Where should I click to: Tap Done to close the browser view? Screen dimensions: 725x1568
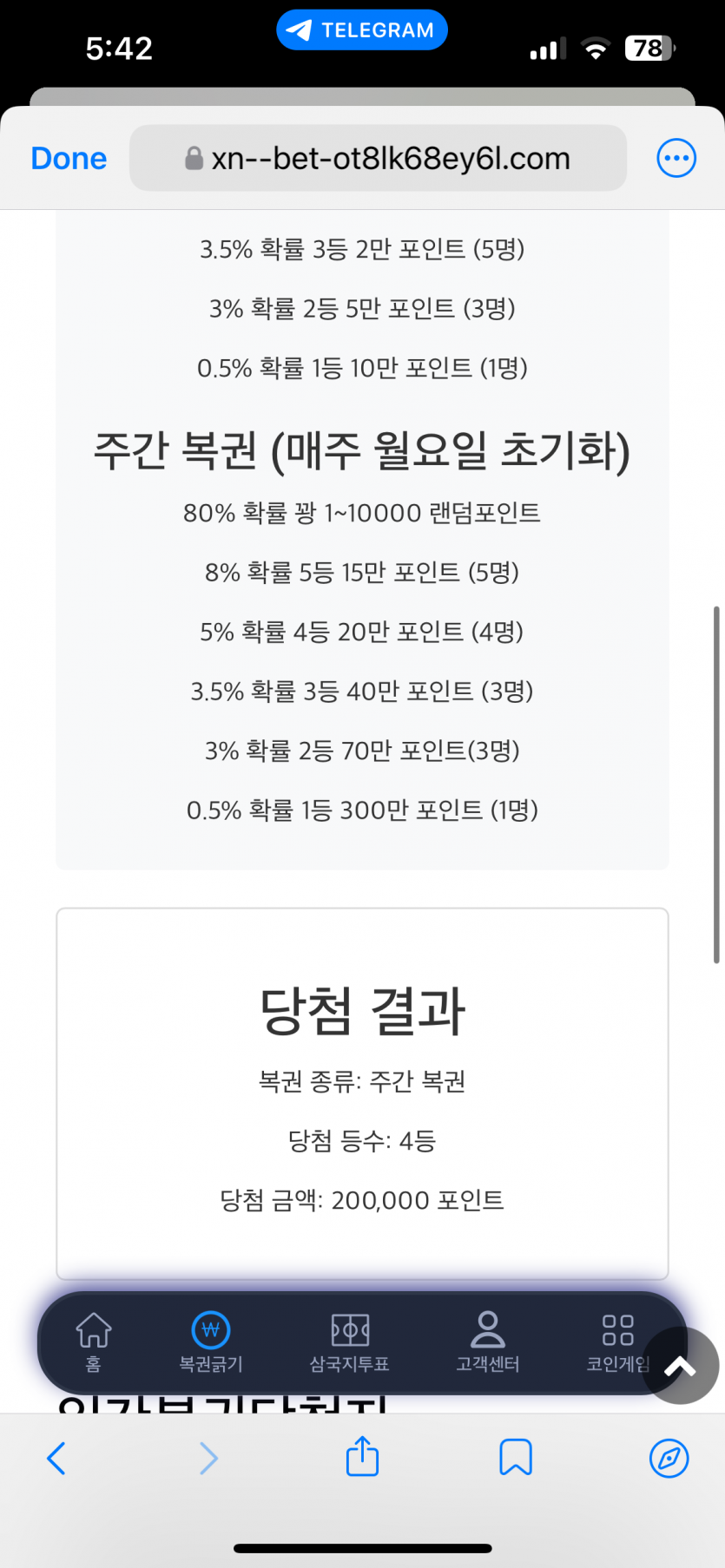69,159
